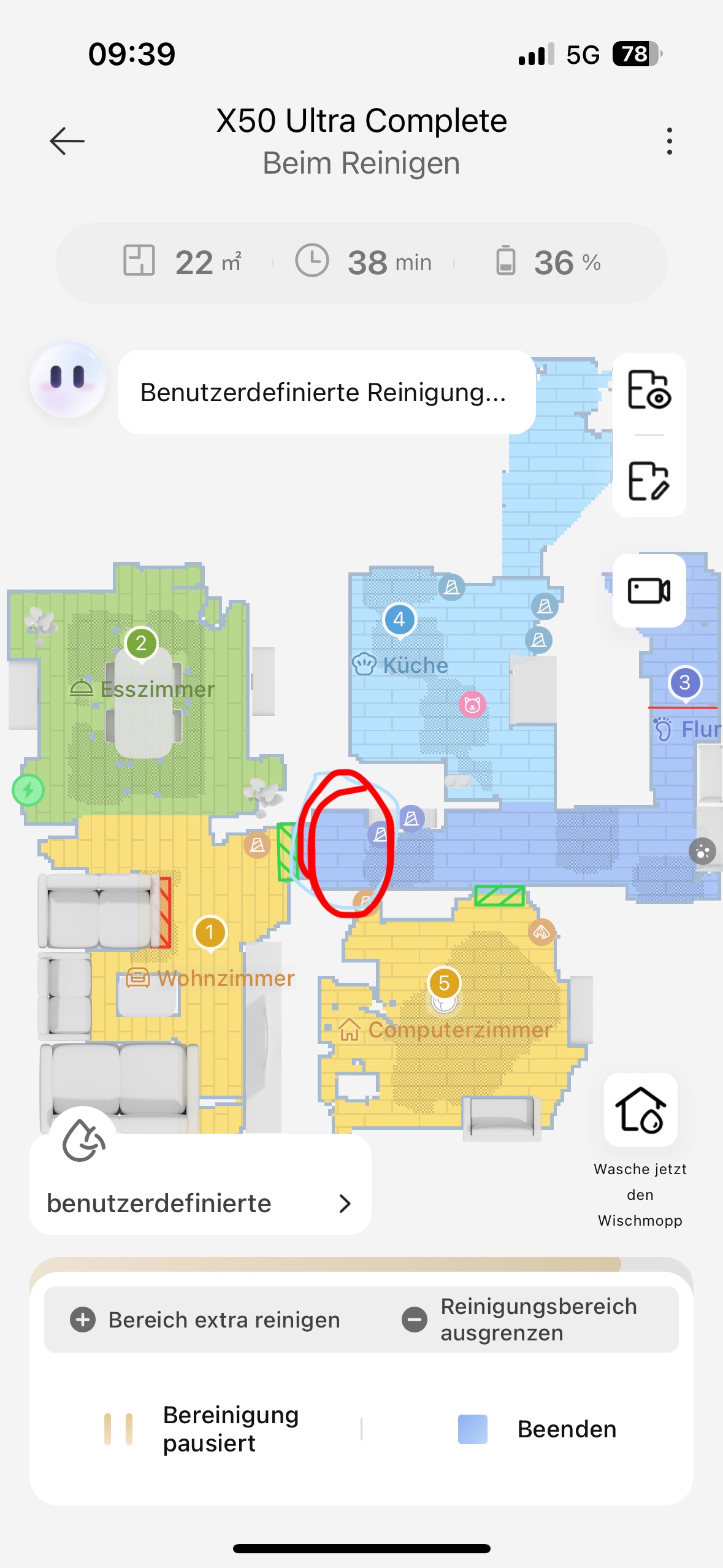Select the Flur room marker 3

(684, 683)
